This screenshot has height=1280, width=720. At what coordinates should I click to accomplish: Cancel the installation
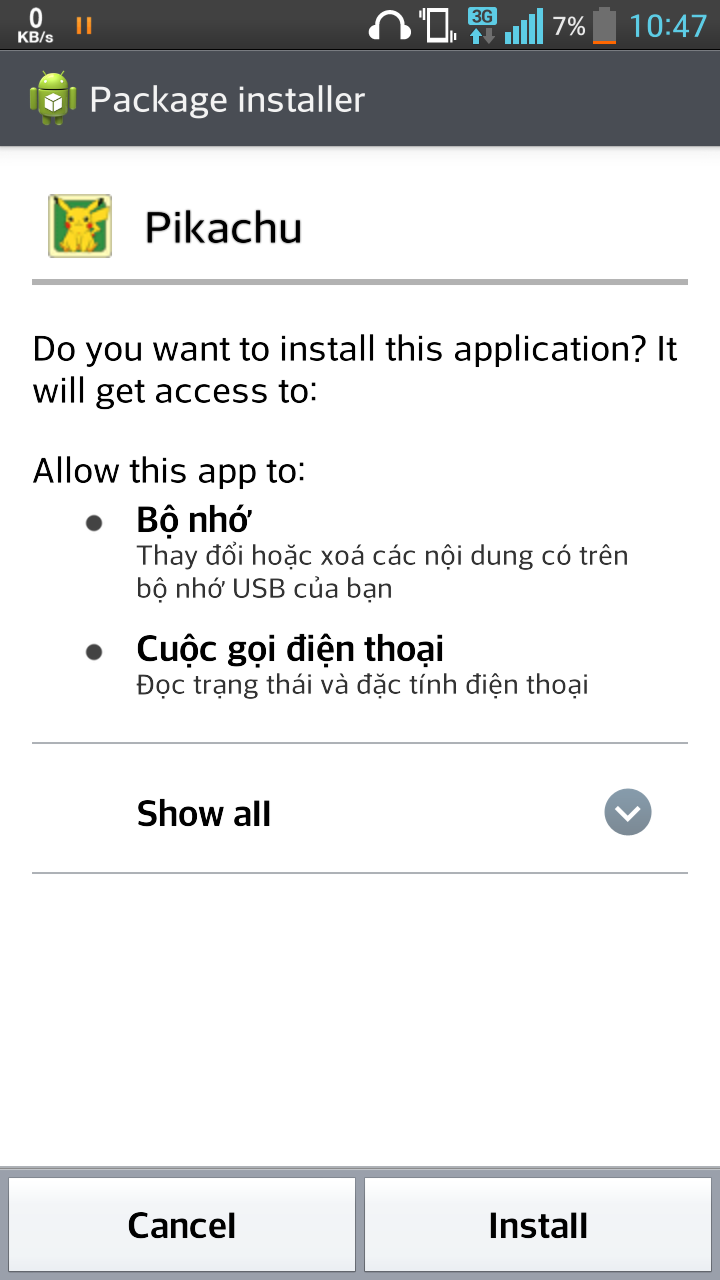182,1225
